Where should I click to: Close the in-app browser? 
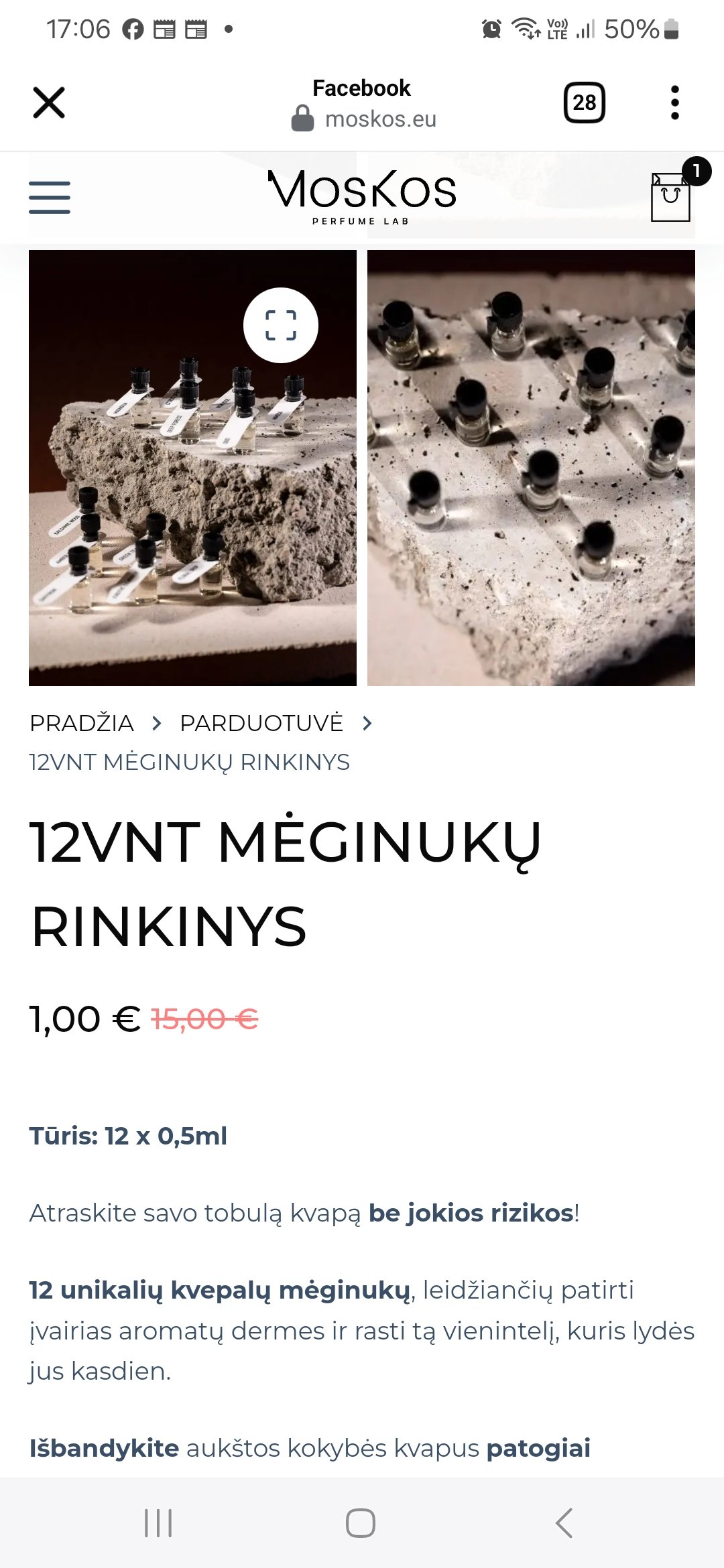coord(49,103)
